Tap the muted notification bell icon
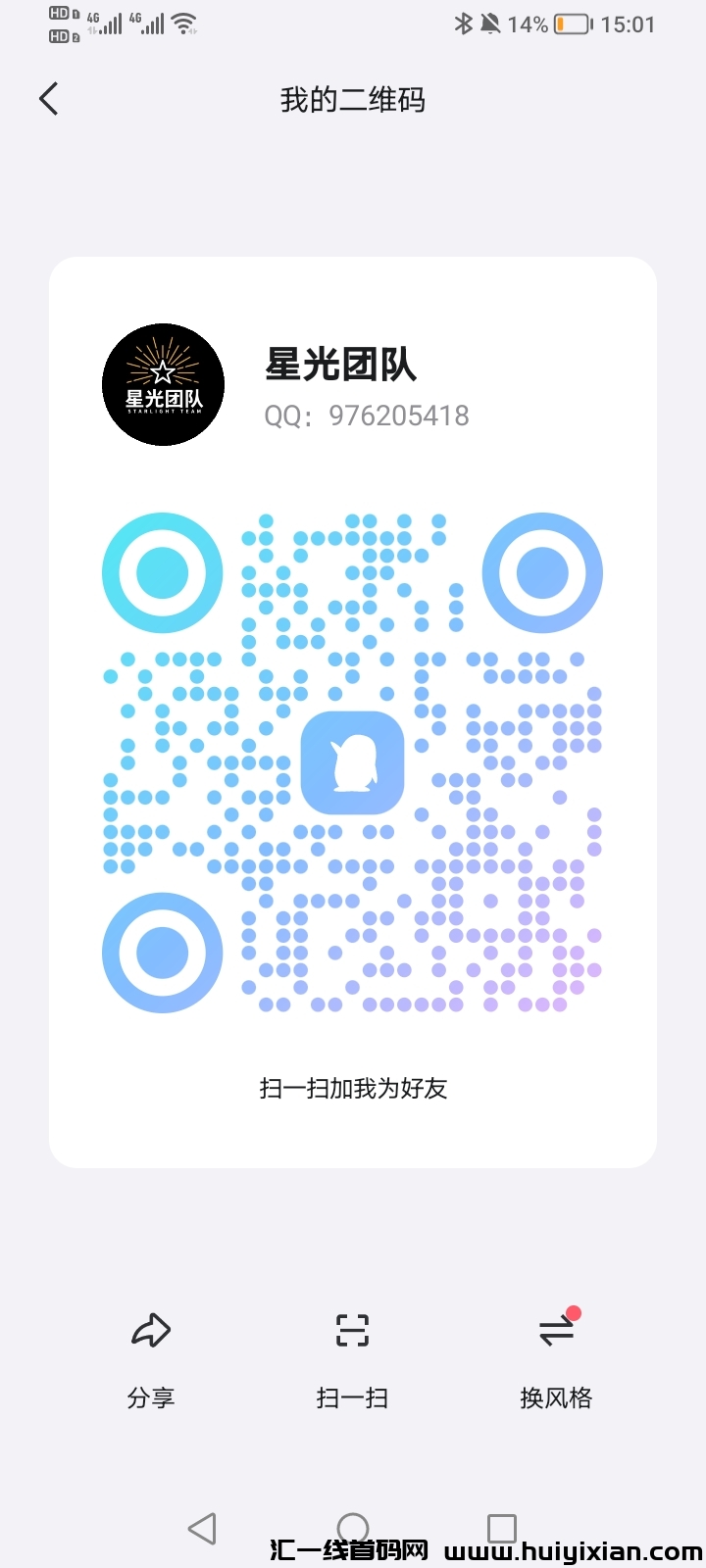The height and width of the screenshot is (1568, 706). [x=491, y=24]
